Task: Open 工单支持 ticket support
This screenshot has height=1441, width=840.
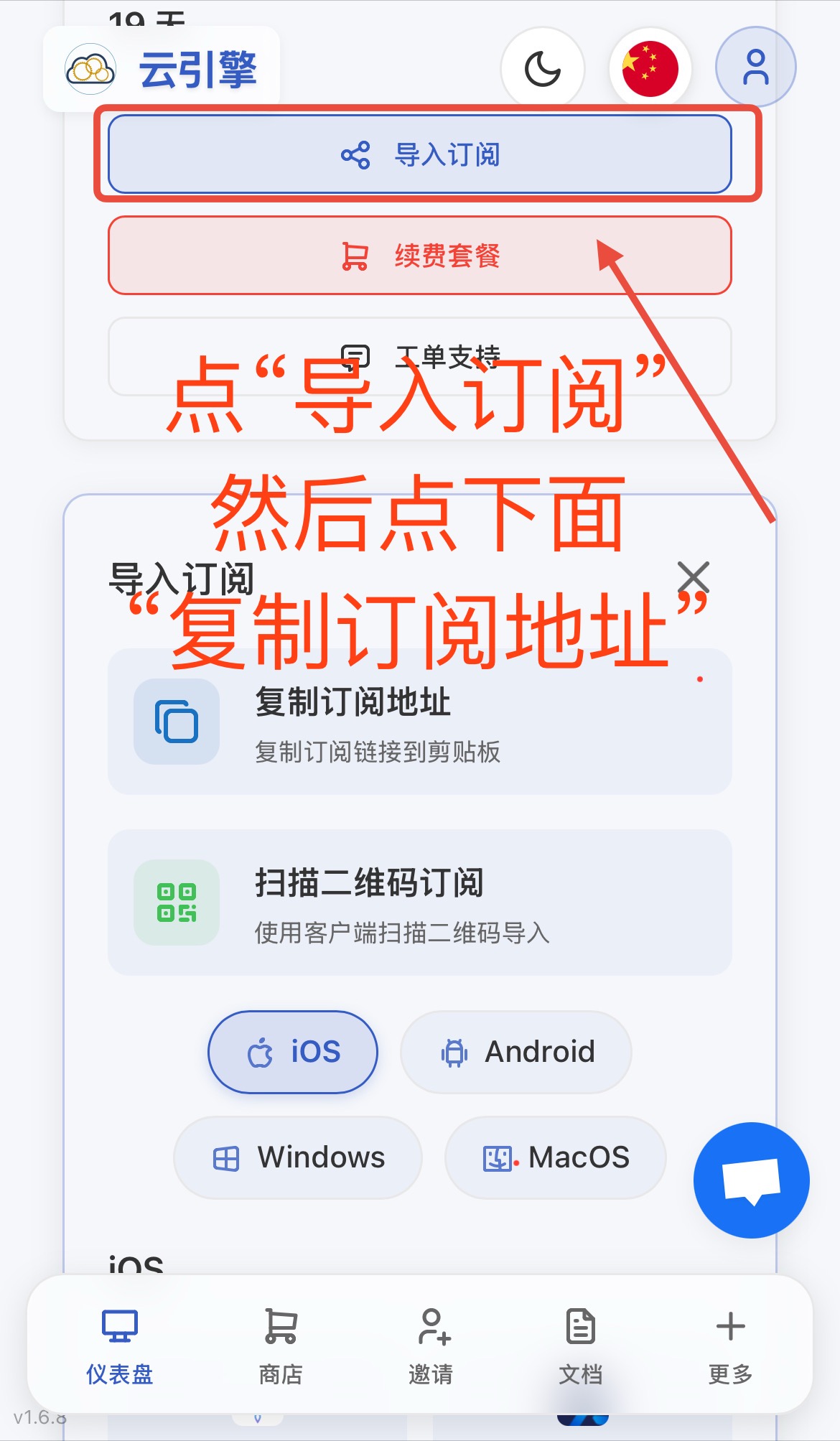Action: 420,357
